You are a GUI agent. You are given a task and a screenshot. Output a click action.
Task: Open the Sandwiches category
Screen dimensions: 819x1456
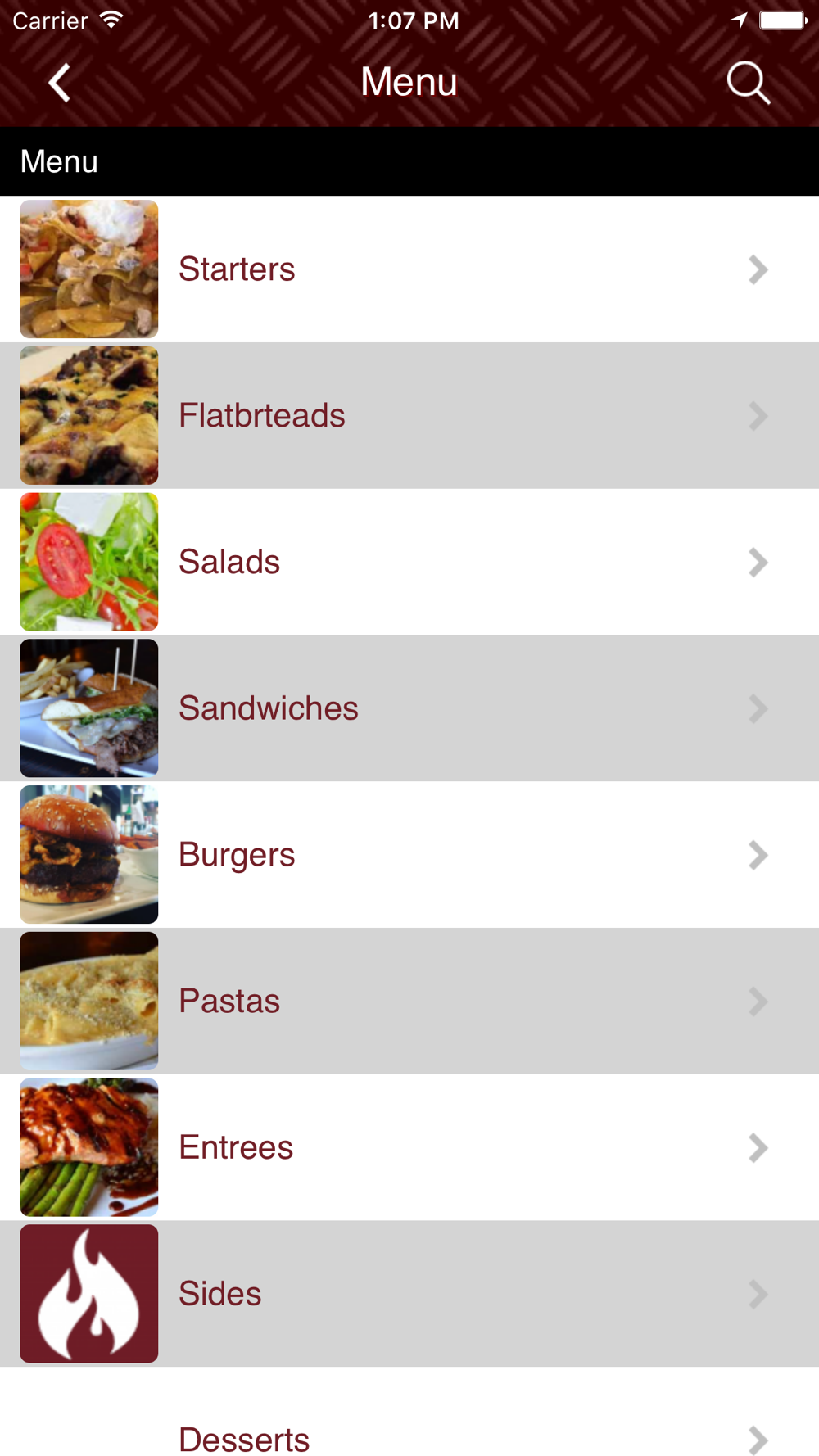click(x=409, y=708)
